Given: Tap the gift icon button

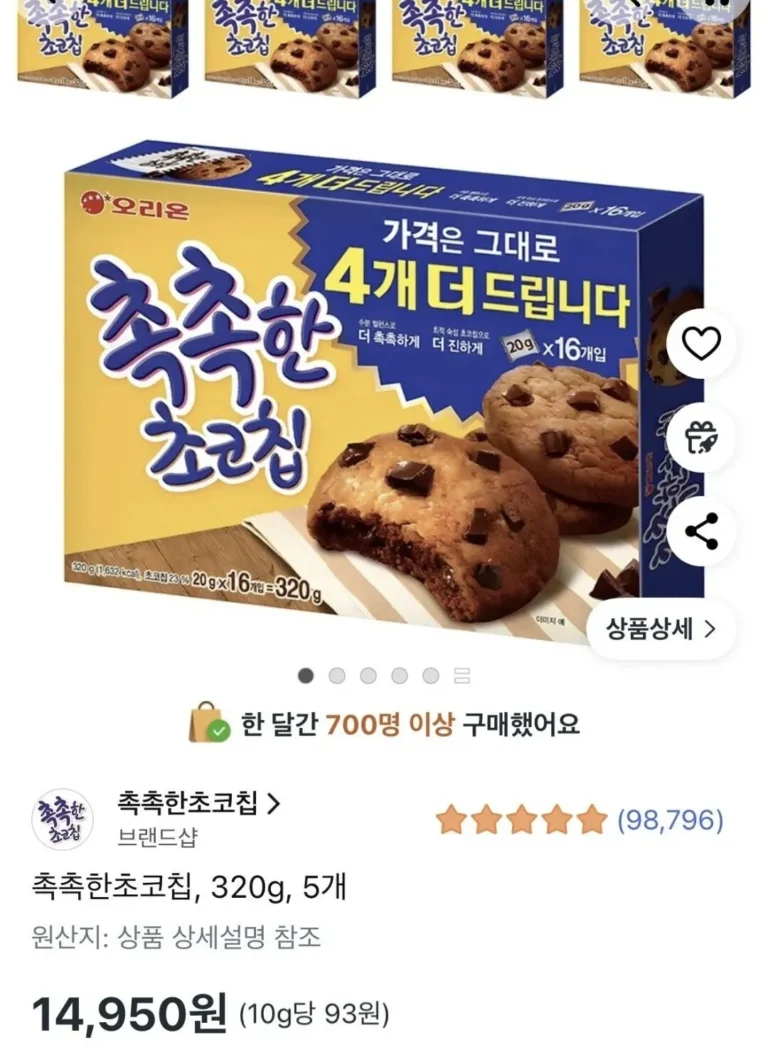Looking at the screenshot, I should coord(701,437).
